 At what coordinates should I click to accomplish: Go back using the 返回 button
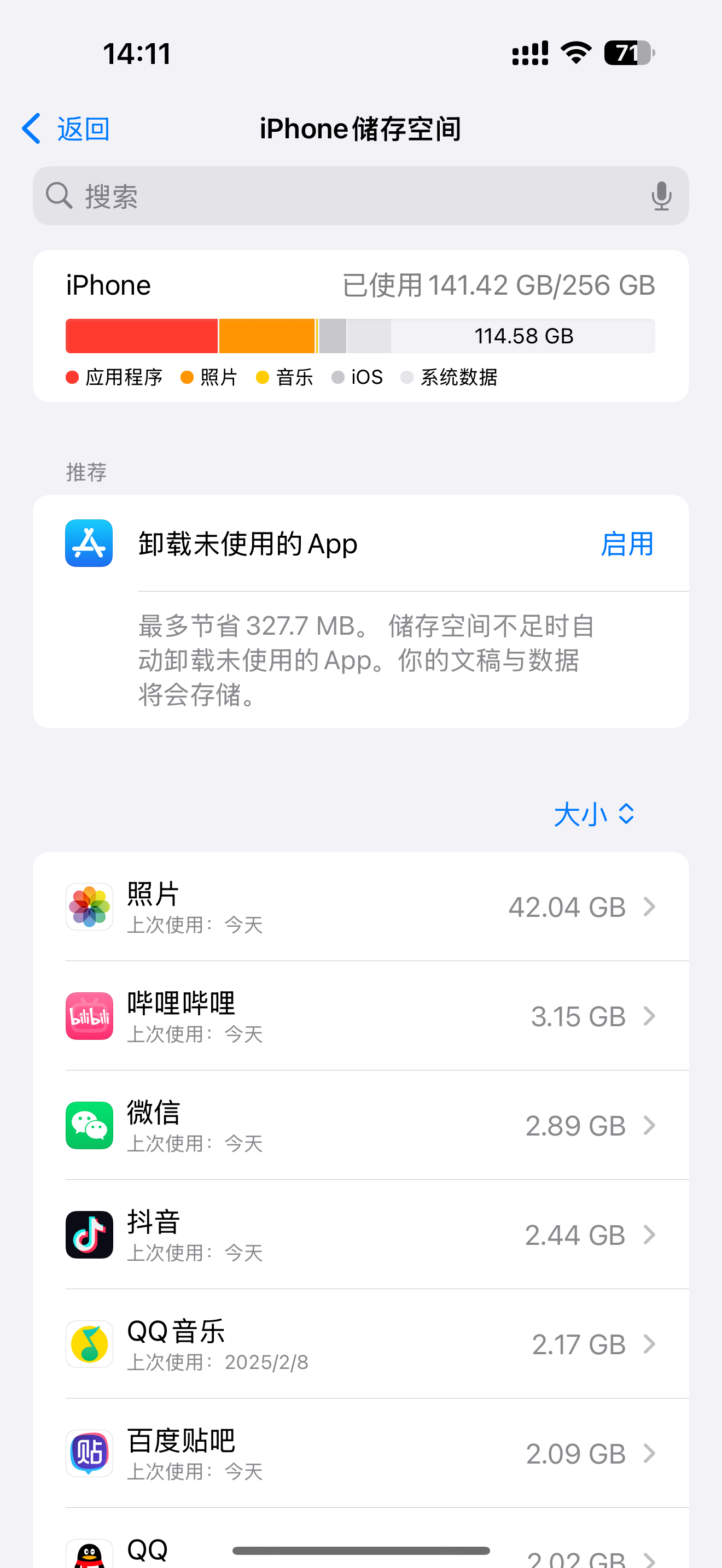pos(66,129)
